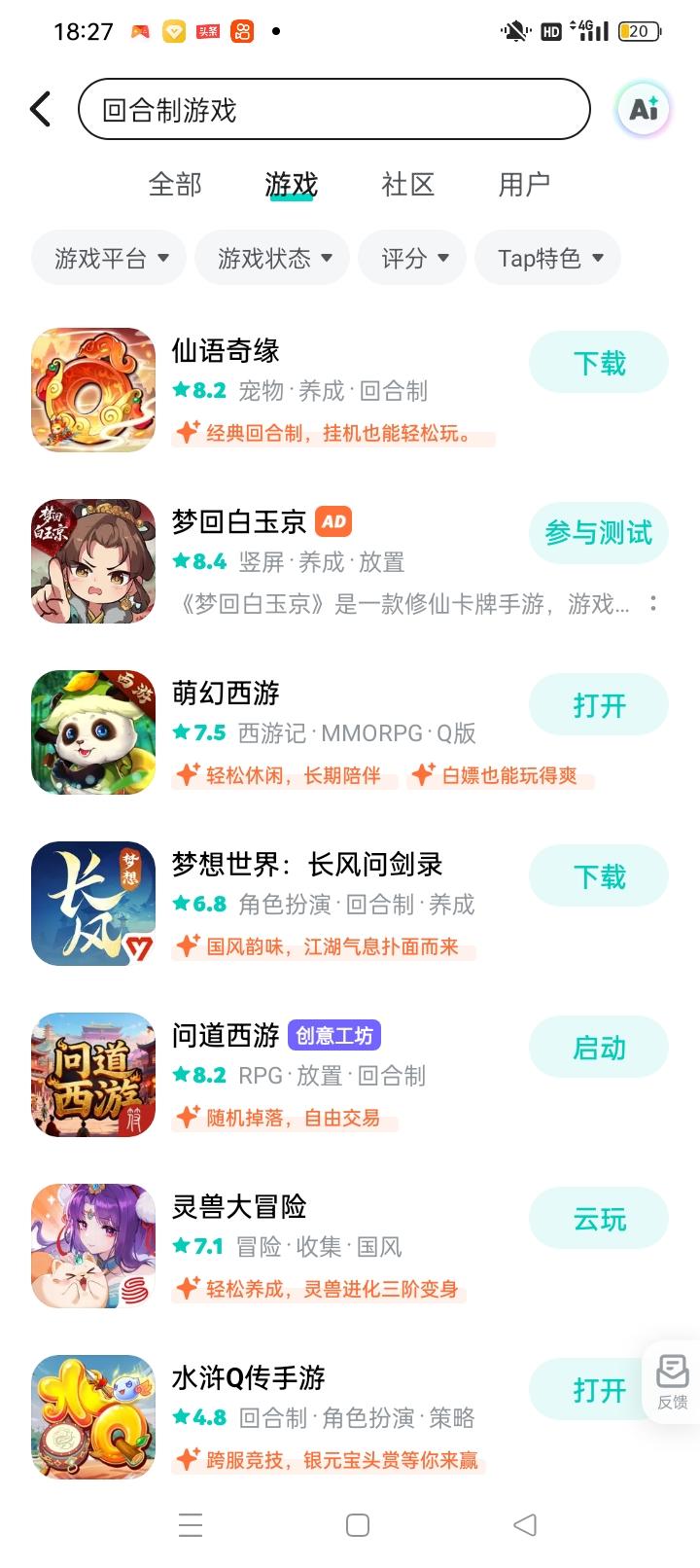Tap the 问道西游 app icon
This screenshot has height=1568, width=700.
[x=92, y=1075]
